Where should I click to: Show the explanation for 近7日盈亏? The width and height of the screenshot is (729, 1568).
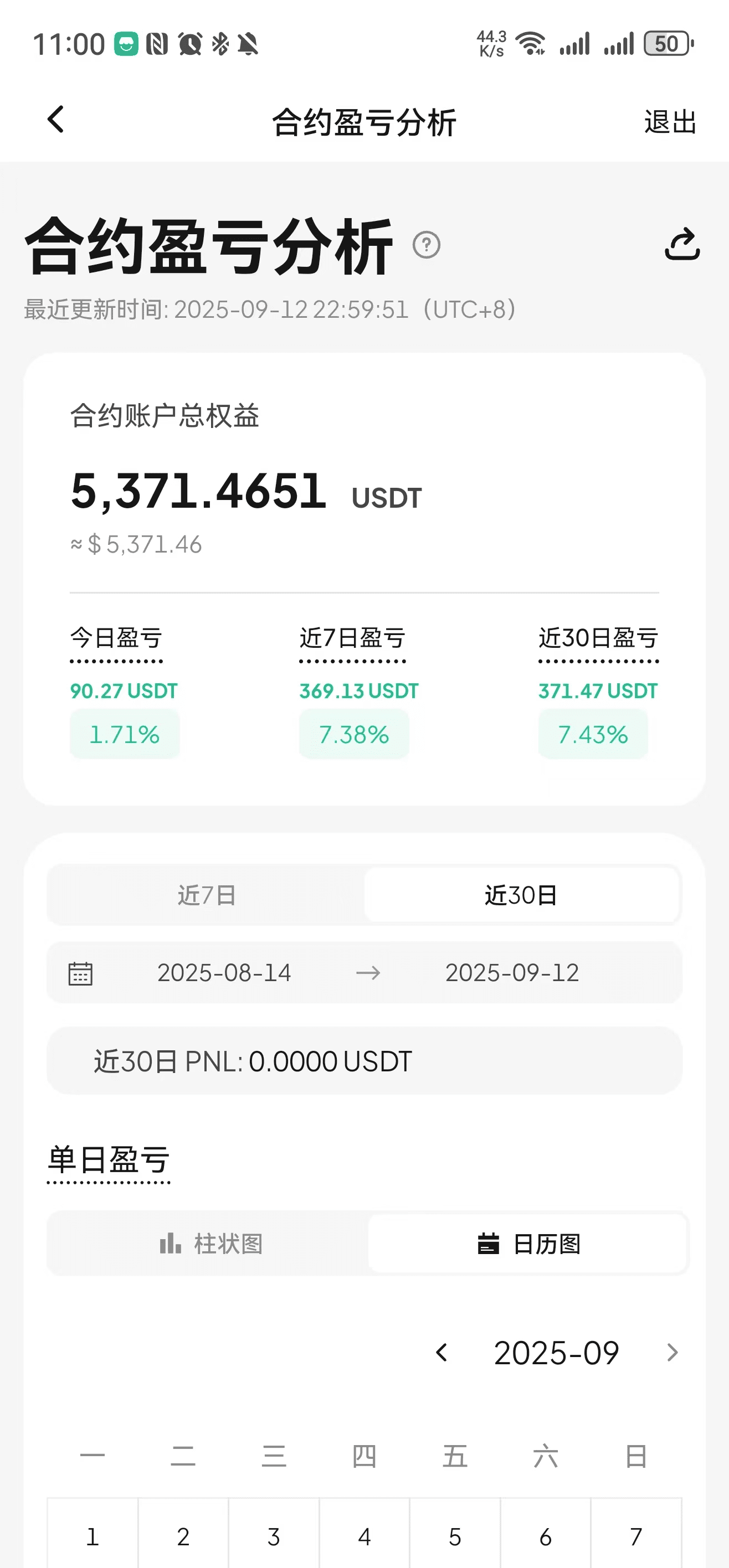(x=352, y=639)
